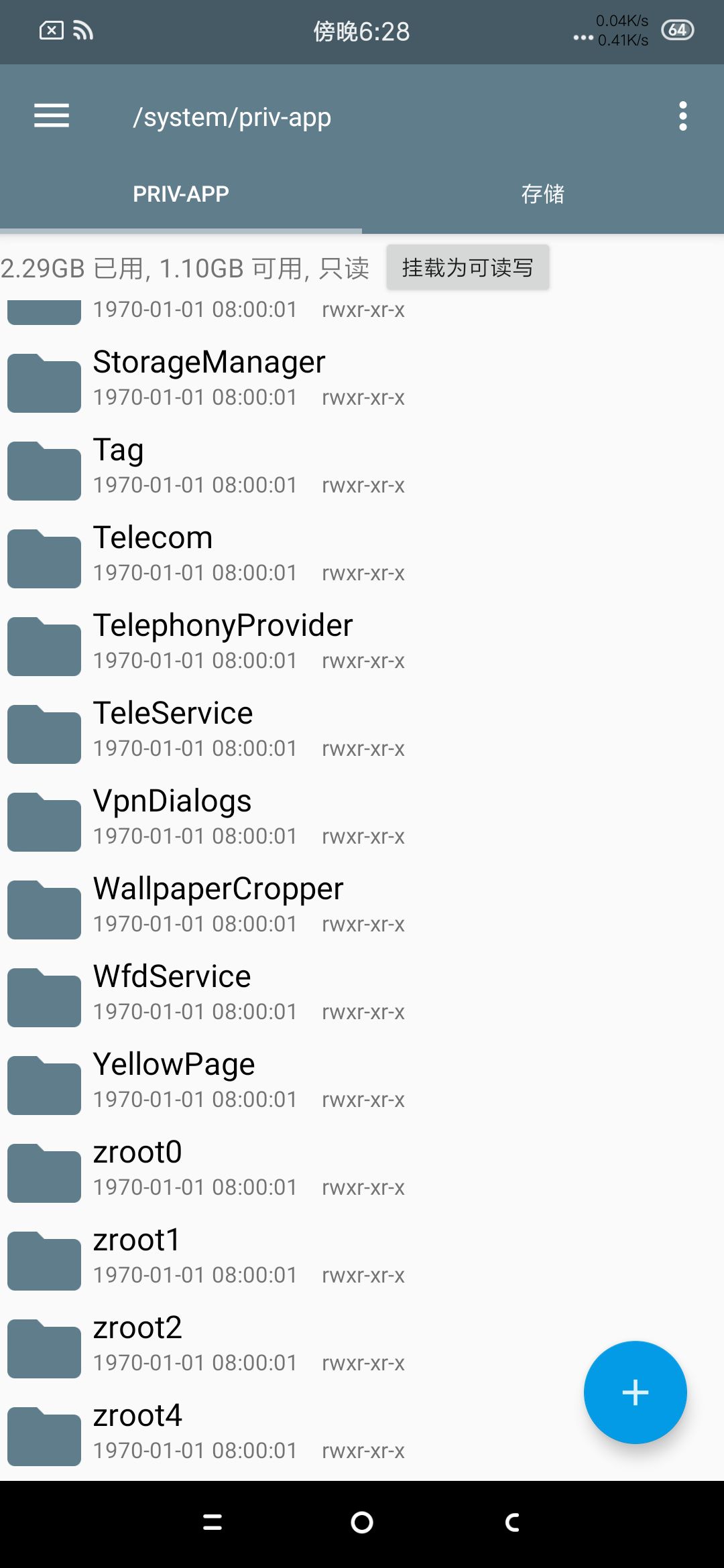
Task: Open the three-dot overflow menu
Action: coord(682,116)
